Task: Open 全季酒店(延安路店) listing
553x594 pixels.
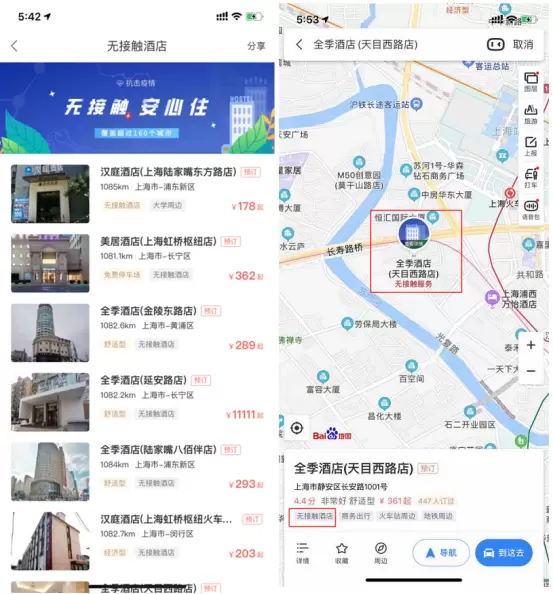Action: (137, 402)
